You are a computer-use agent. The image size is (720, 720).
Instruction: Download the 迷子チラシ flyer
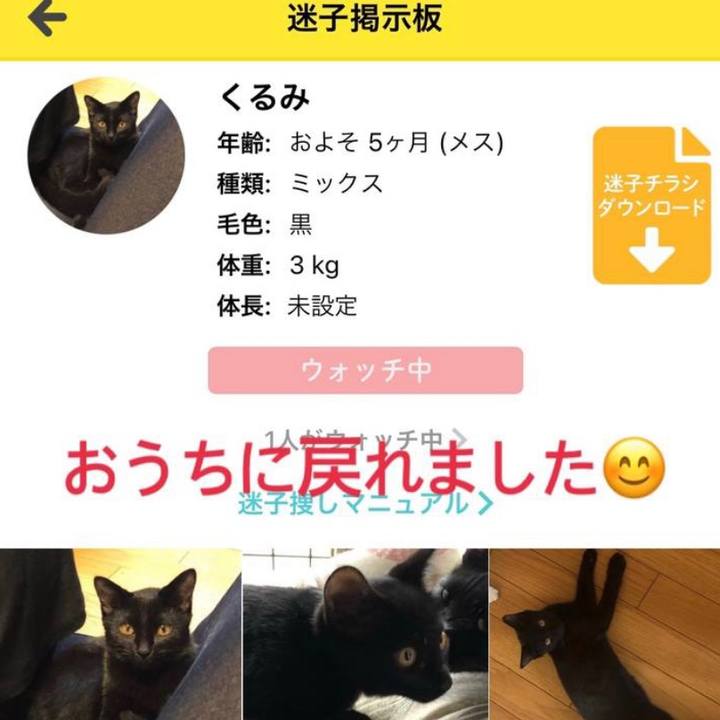(x=652, y=206)
